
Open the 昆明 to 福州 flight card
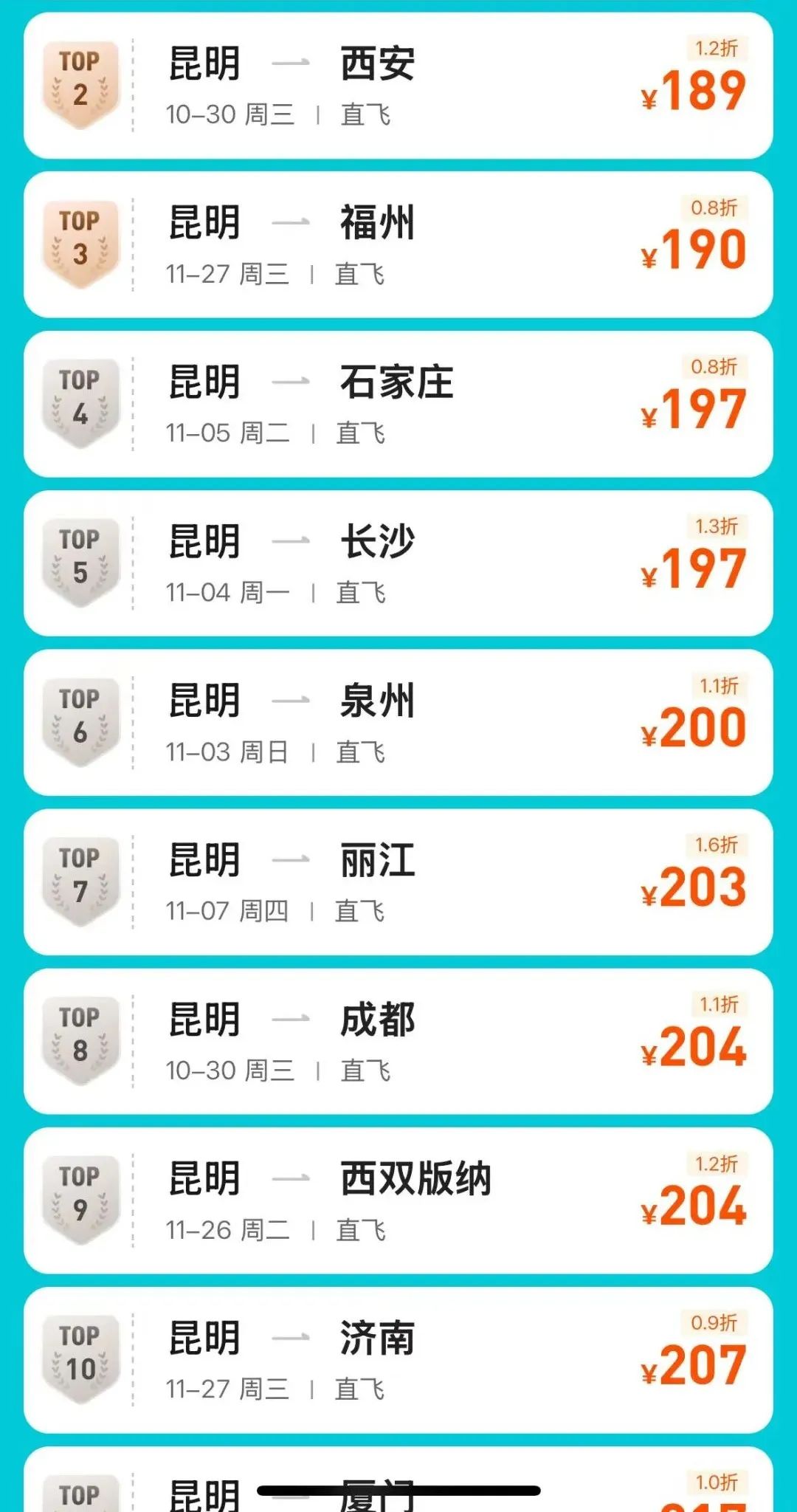pos(398,244)
